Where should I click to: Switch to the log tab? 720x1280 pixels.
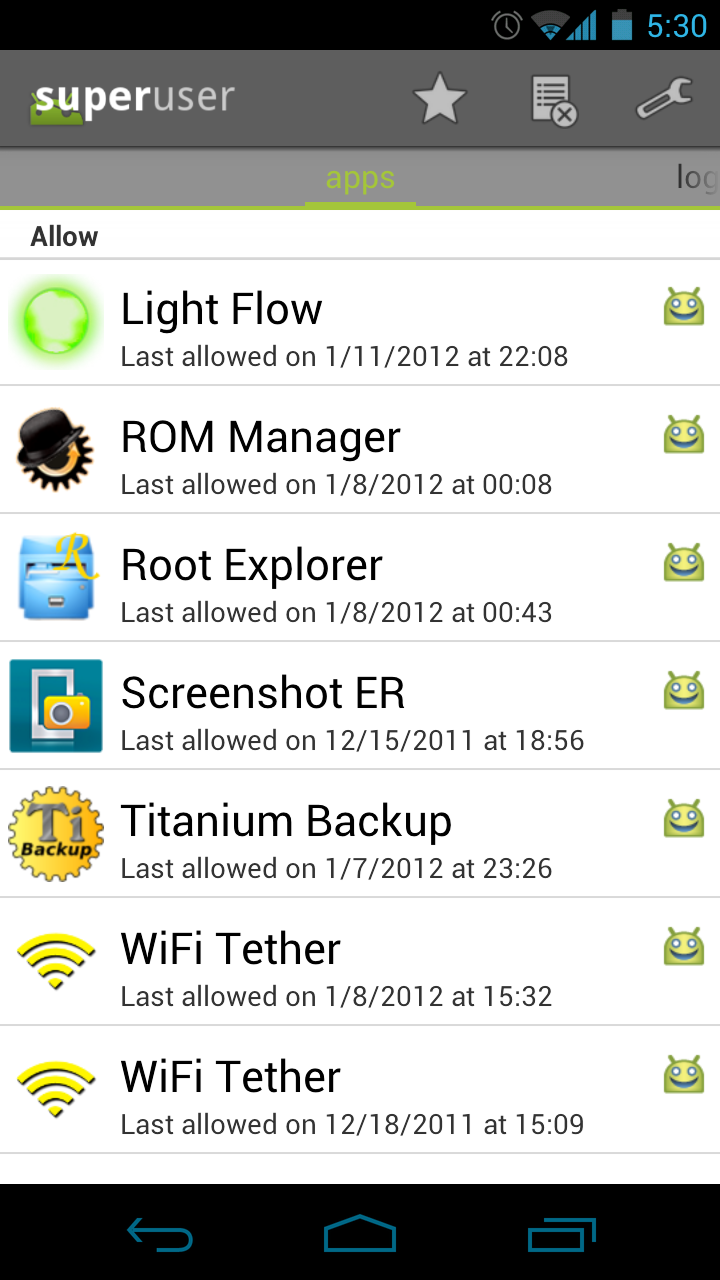tap(697, 179)
